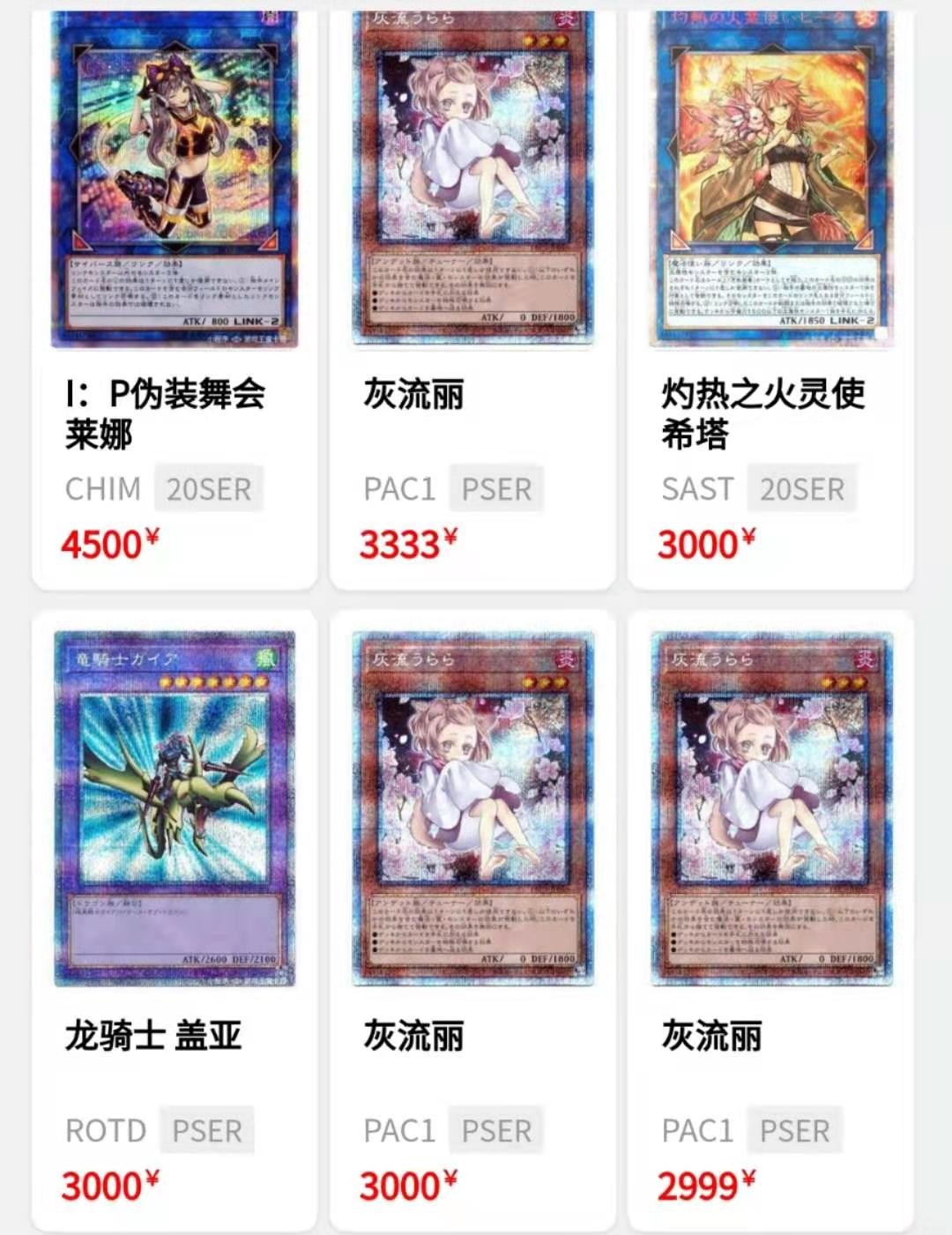Click the SAST set code label
Viewport: 952px width, 1235px height.
tap(699, 490)
